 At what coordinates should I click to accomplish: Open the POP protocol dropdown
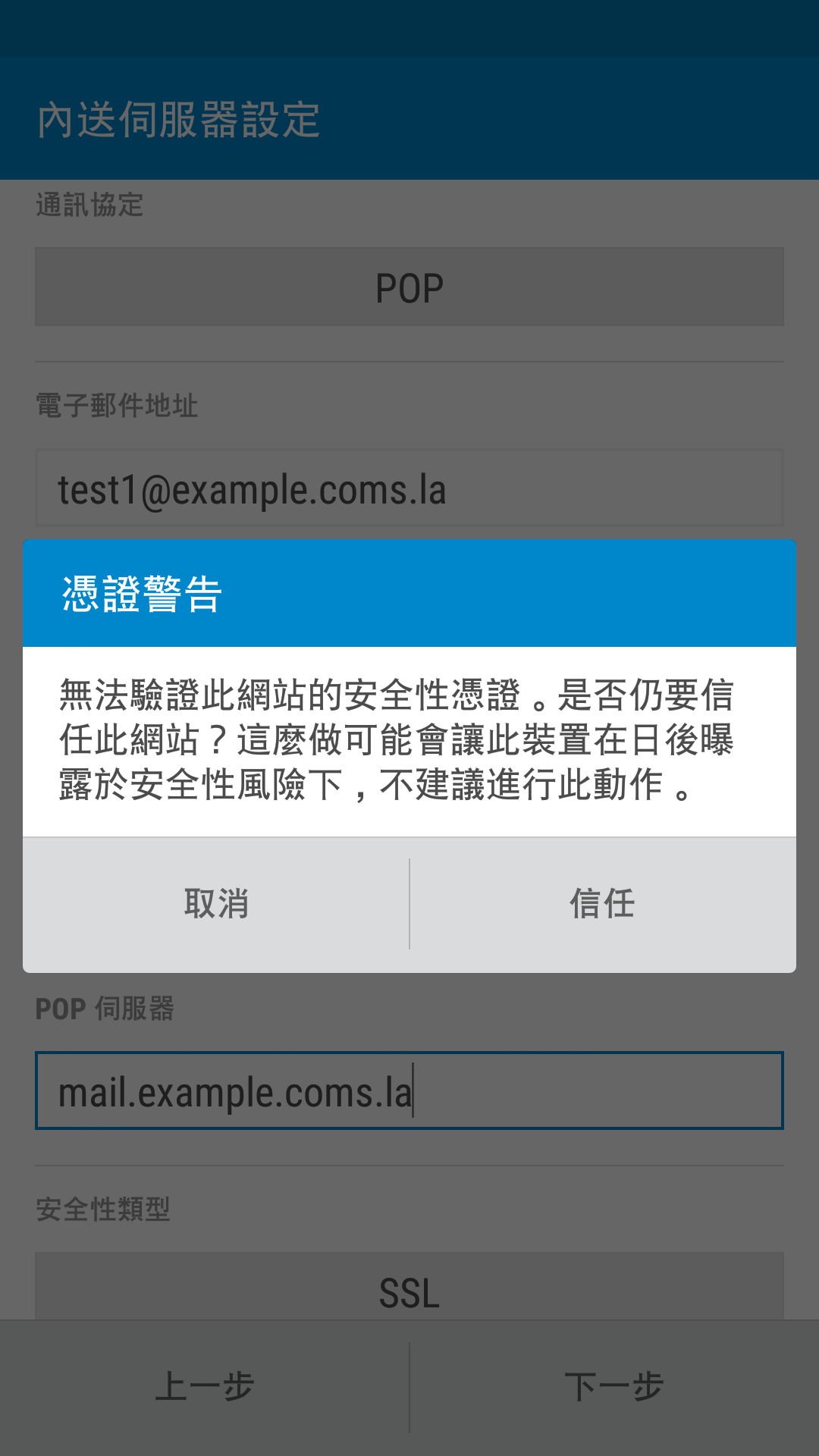(x=409, y=287)
